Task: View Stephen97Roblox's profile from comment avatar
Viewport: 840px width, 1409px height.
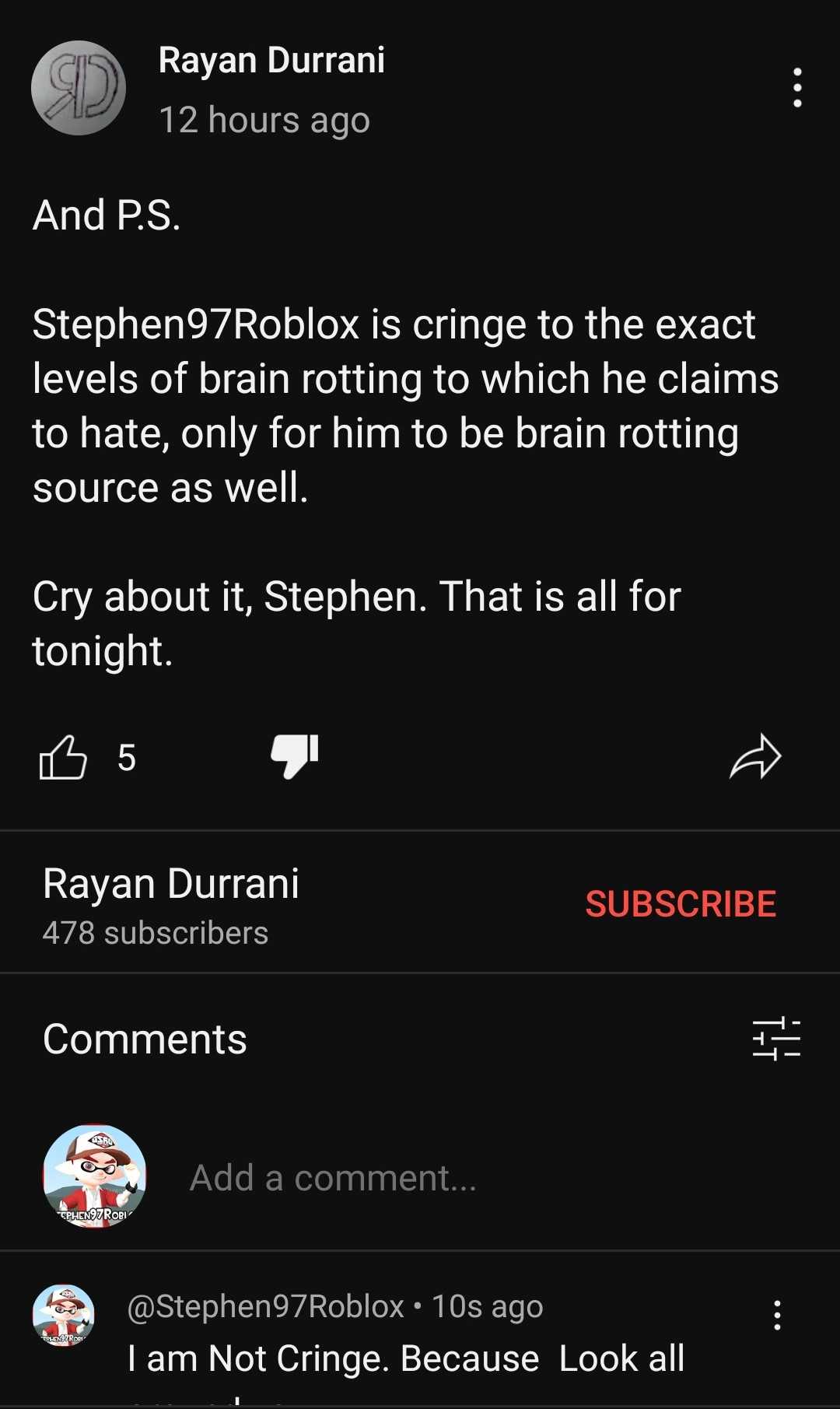Action: coord(63,1315)
